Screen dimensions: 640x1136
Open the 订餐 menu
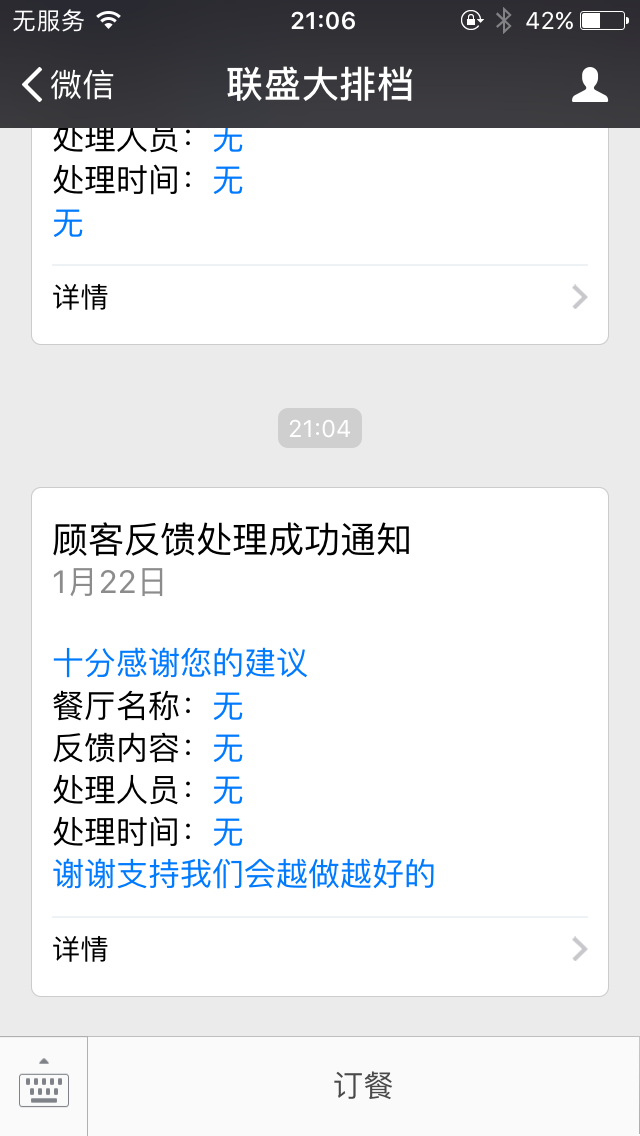363,1086
